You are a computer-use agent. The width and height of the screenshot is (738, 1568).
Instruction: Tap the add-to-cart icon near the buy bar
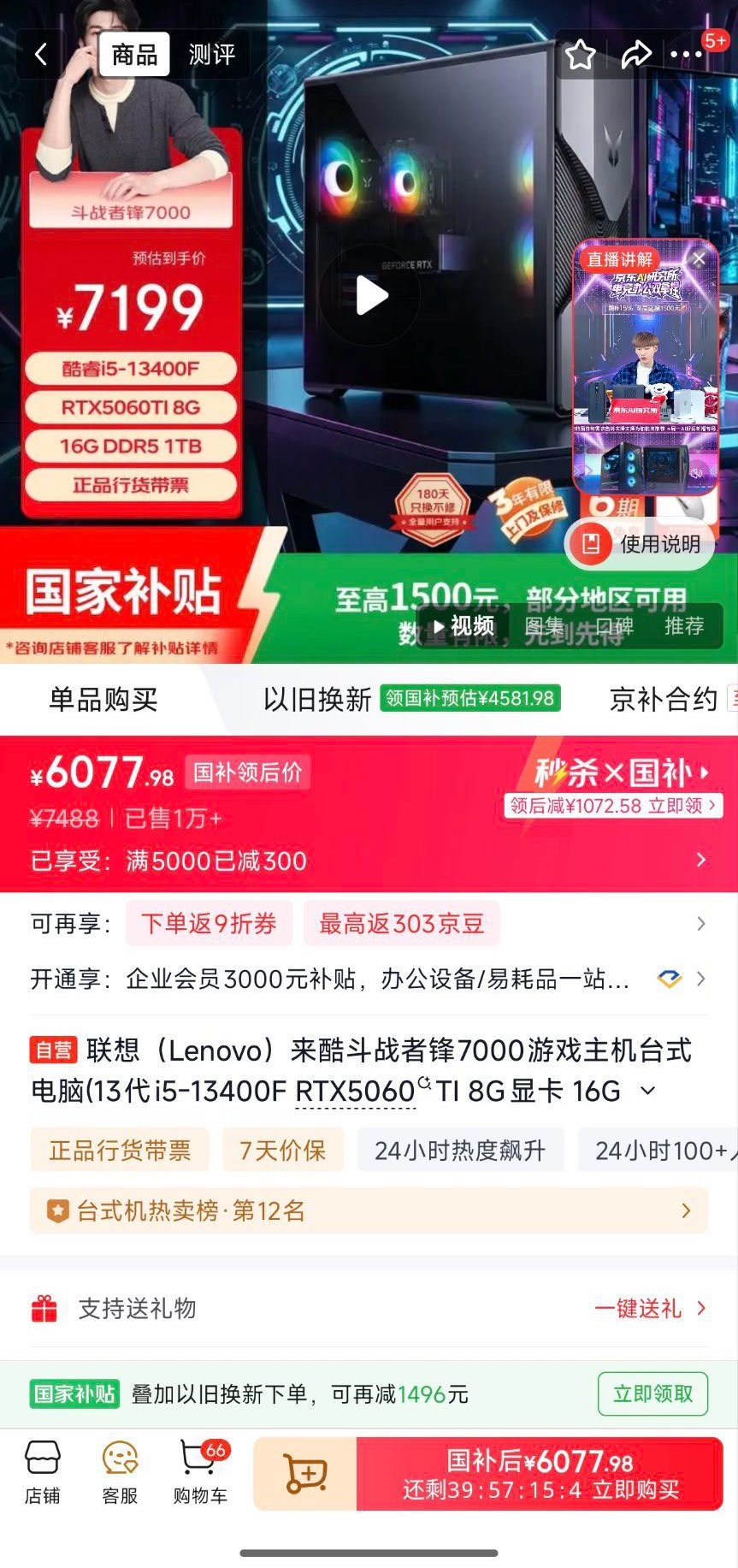tap(304, 1473)
